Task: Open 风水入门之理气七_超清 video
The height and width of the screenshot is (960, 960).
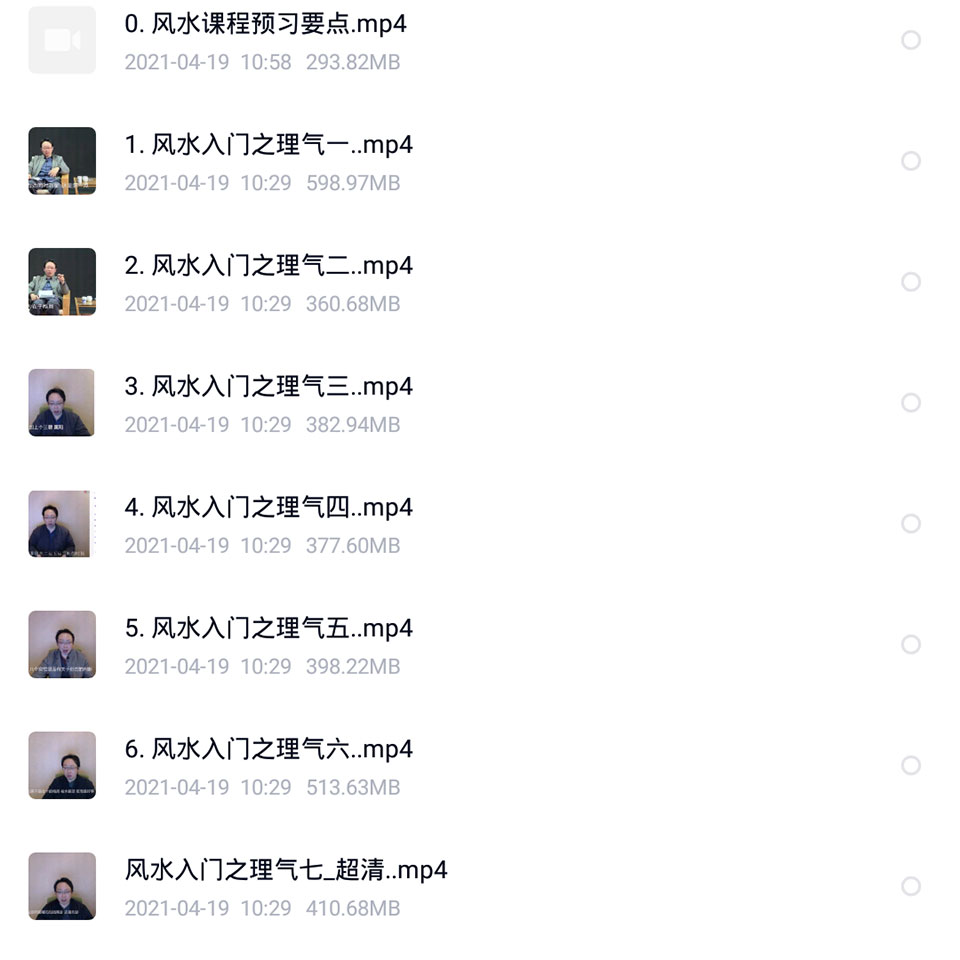Action: 285,870
